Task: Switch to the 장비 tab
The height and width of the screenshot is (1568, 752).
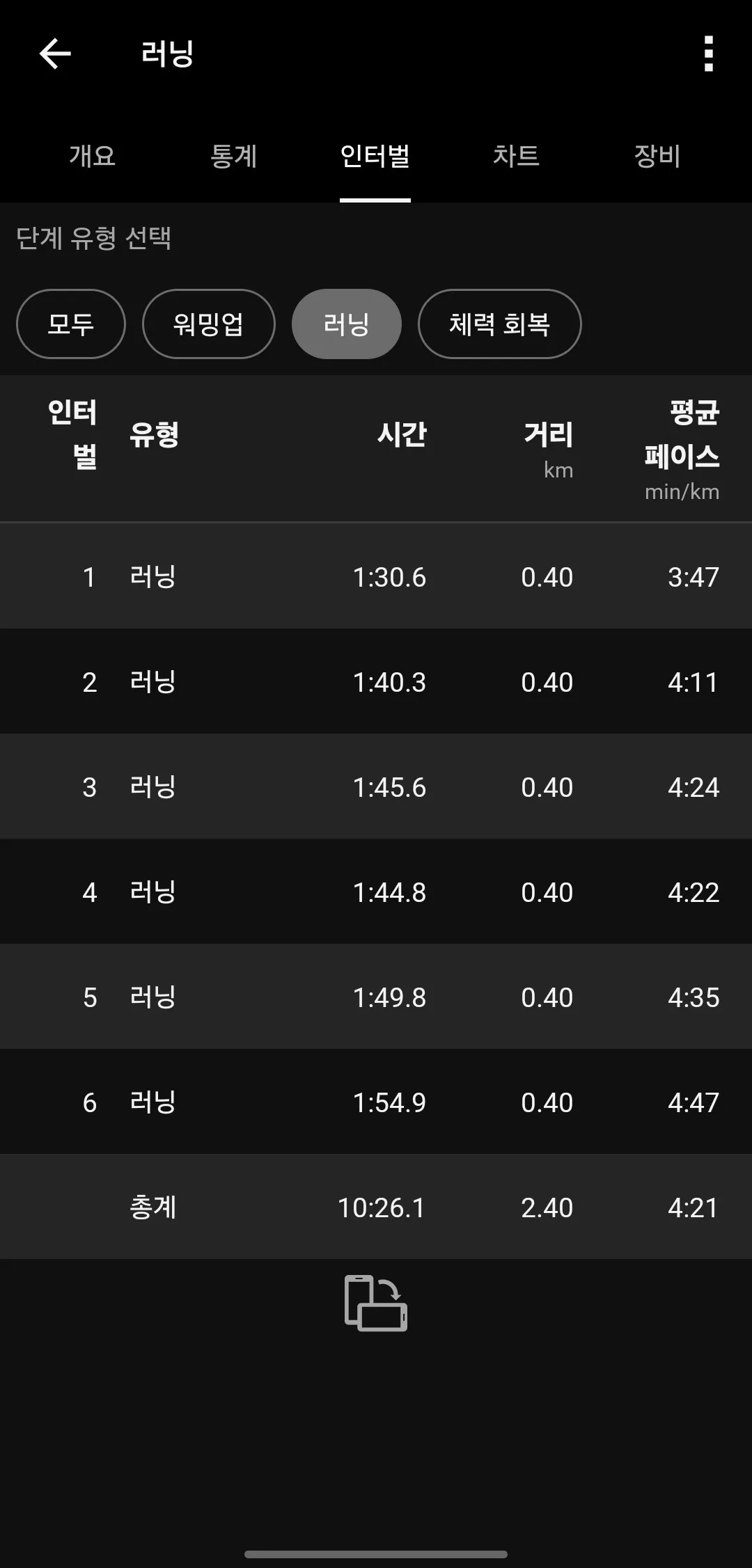Action: (657, 155)
